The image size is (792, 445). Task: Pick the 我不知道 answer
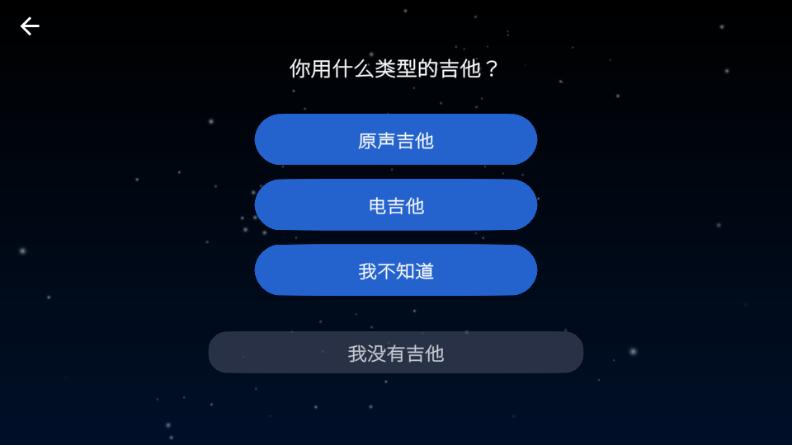point(395,270)
